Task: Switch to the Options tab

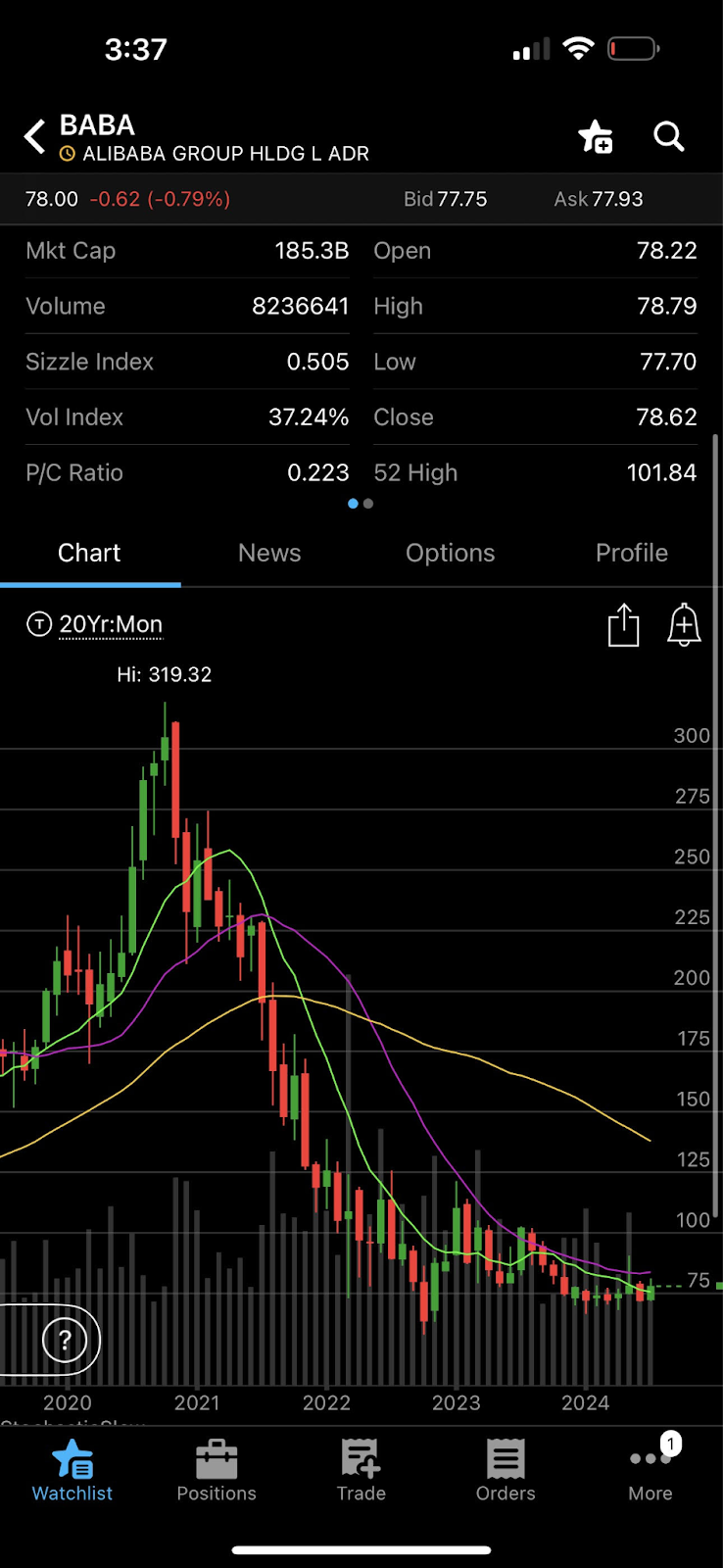Action: (x=450, y=554)
